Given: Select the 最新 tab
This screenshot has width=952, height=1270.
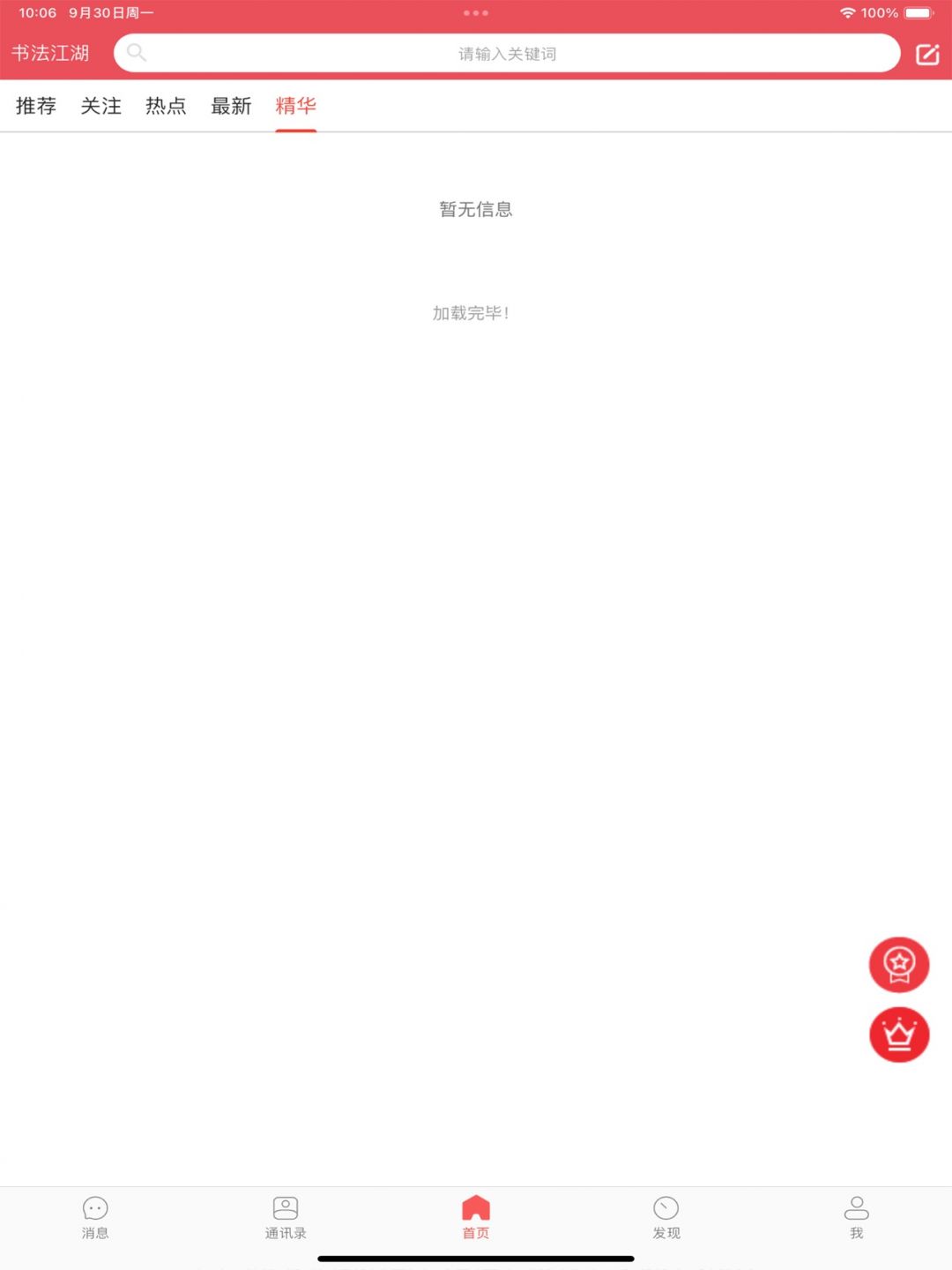Looking at the screenshot, I should (231, 106).
